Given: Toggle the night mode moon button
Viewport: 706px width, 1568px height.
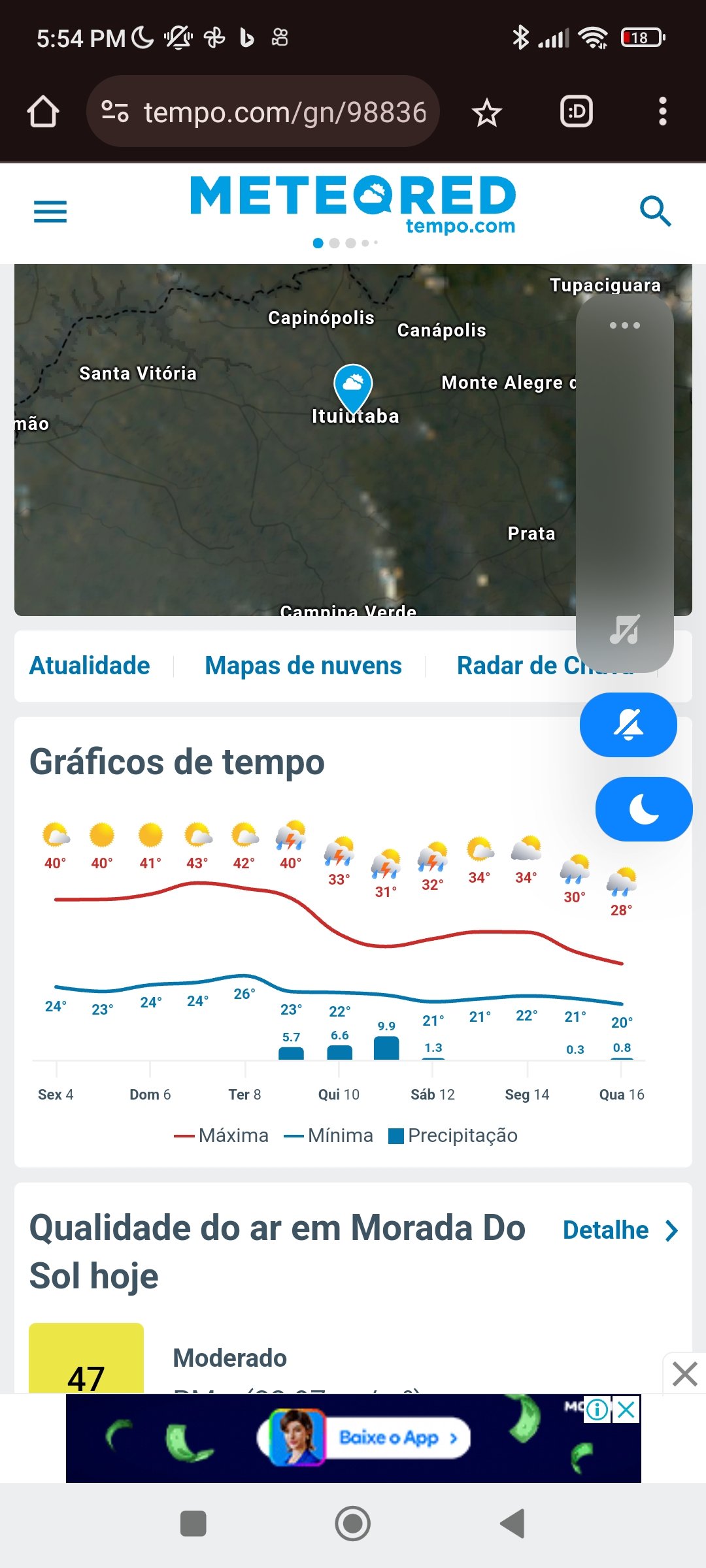Looking at the screenshot, I should coord(643,809).
